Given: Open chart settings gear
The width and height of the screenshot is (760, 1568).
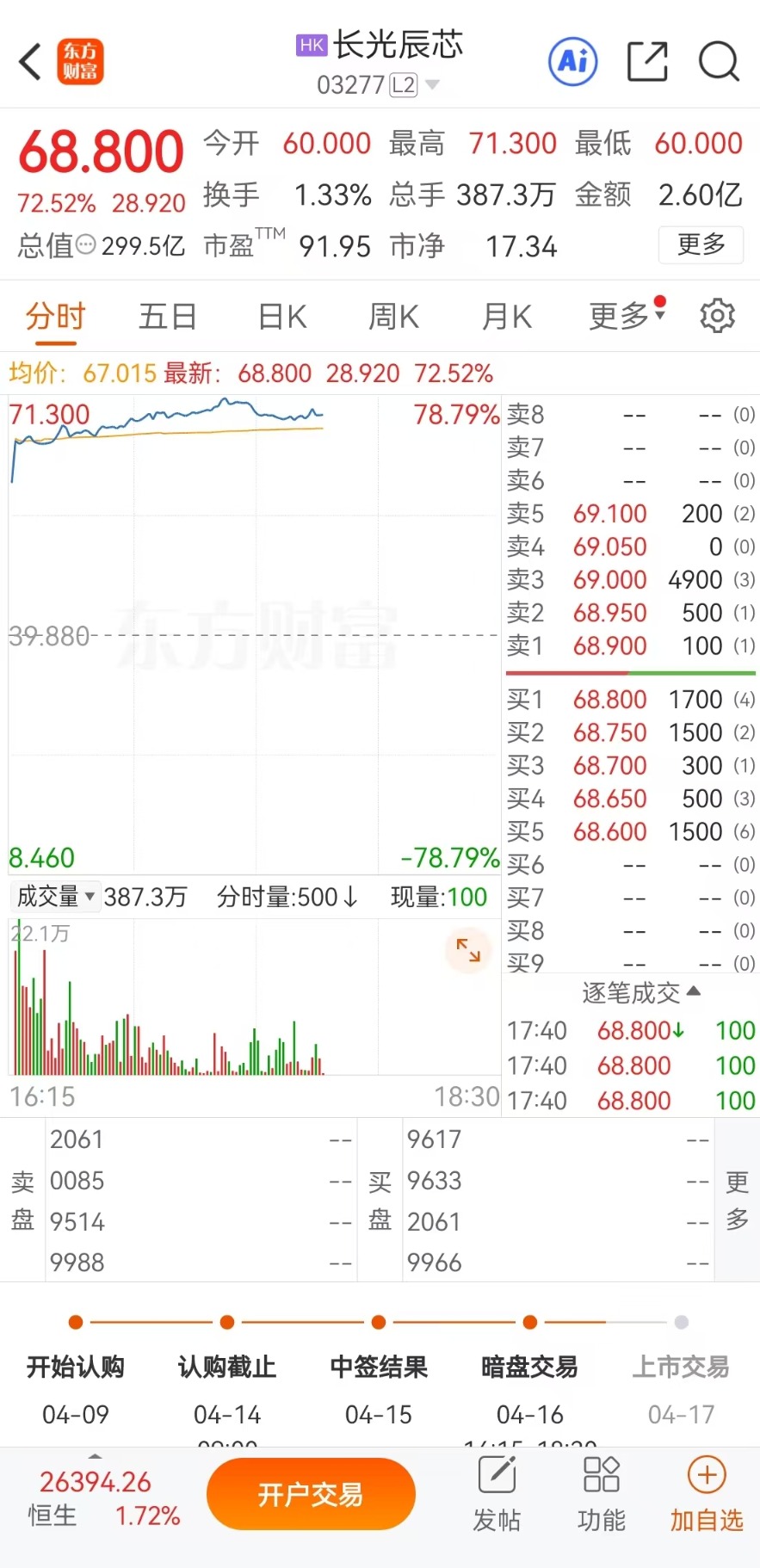Looking at the screenshot, I should 717,316.
